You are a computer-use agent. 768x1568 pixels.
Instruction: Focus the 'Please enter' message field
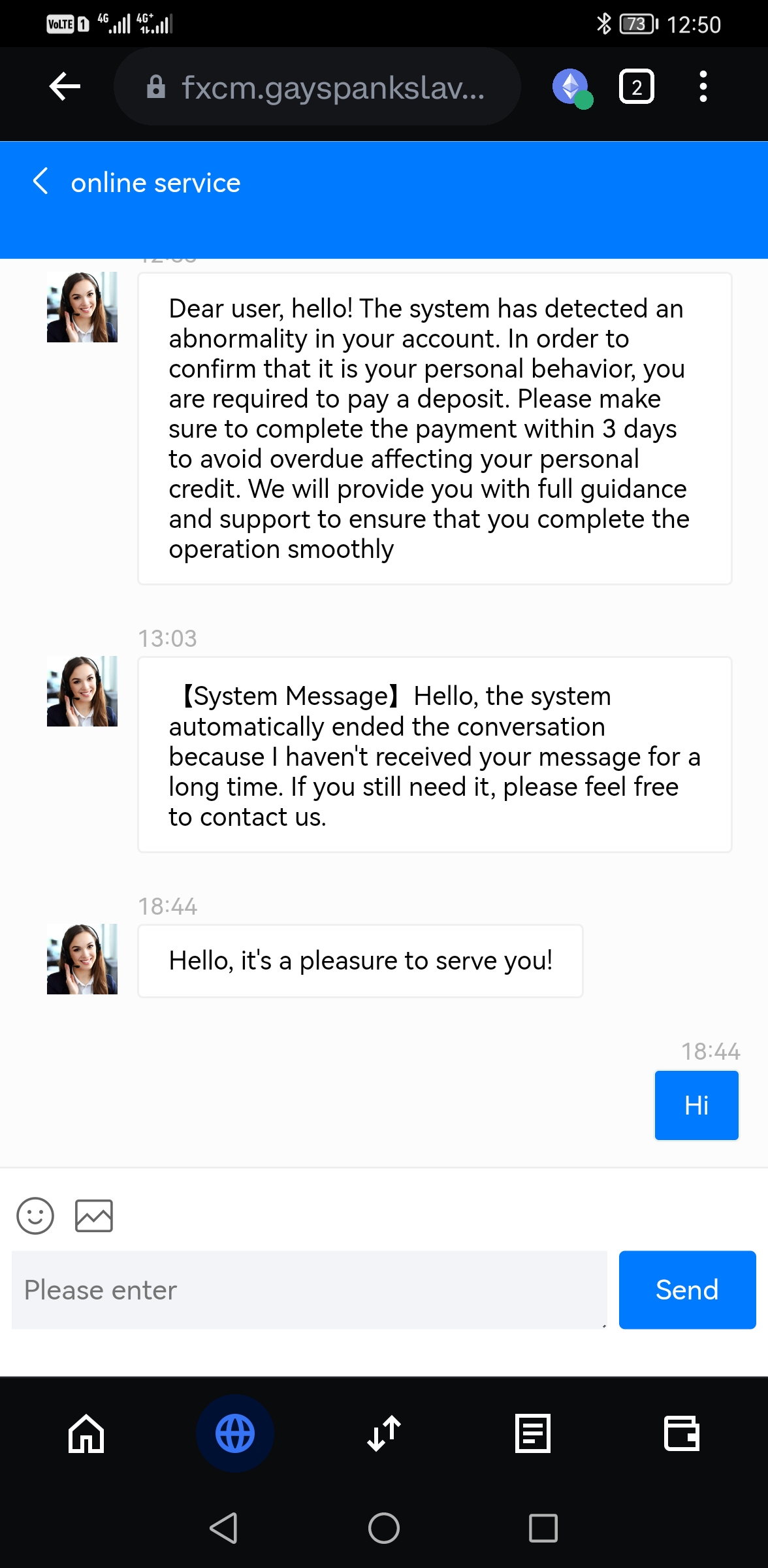click(309, 1290)
